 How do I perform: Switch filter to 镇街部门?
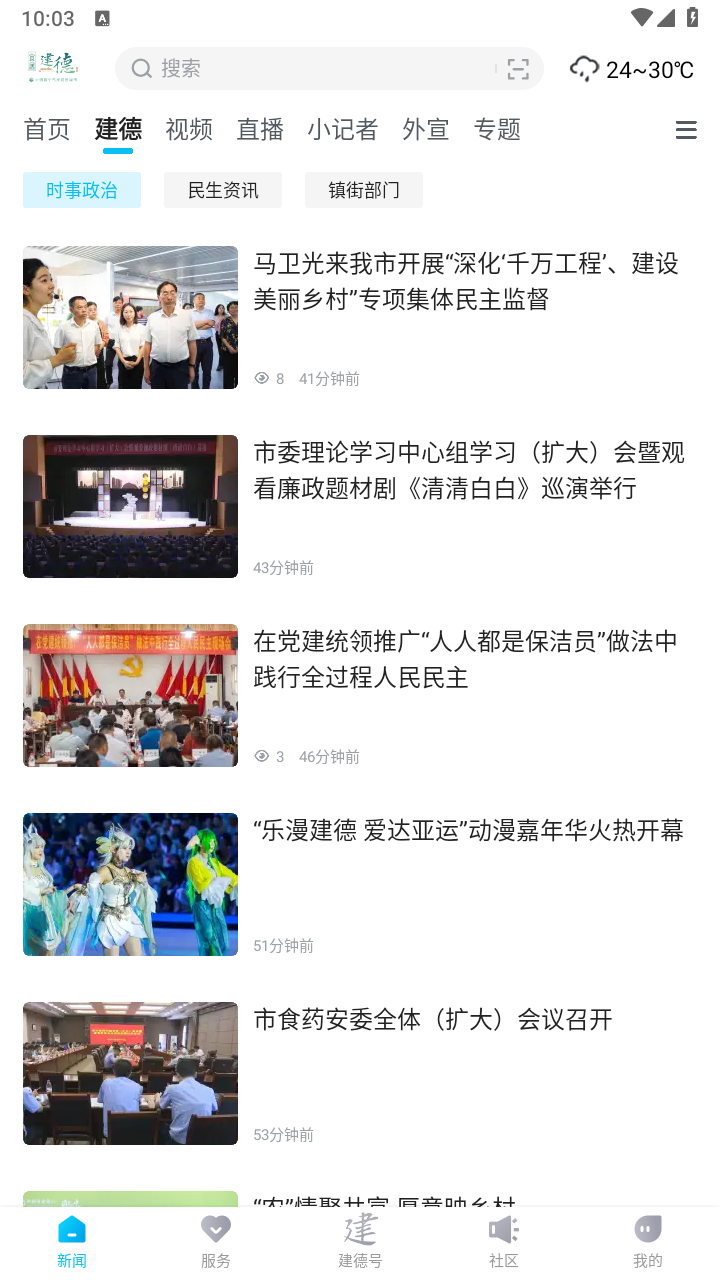click(364, 189)
